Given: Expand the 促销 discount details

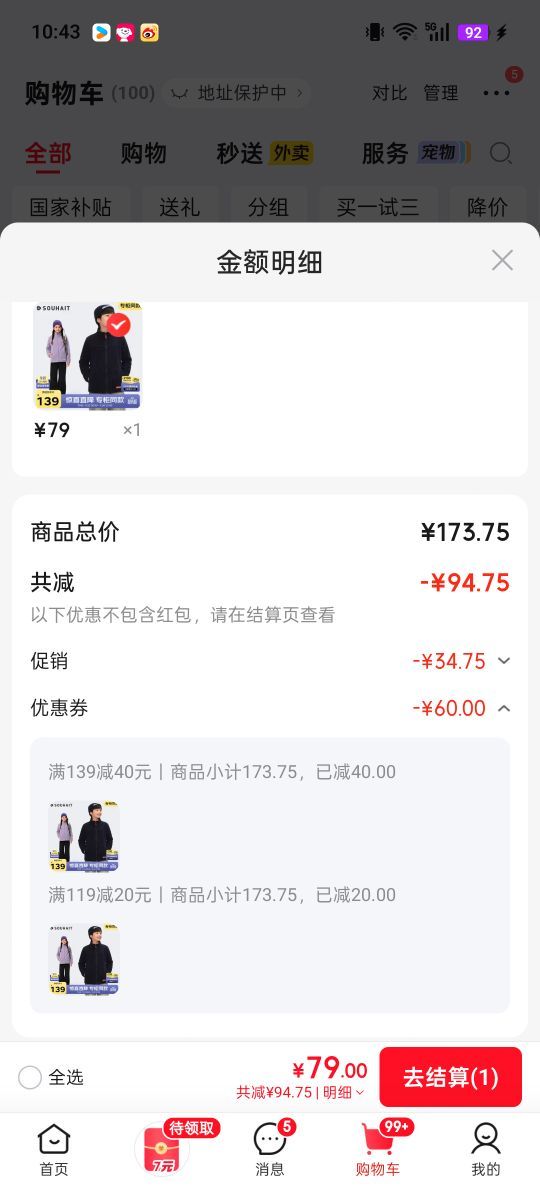Looking at the screenshot, I should coord(504,661).
